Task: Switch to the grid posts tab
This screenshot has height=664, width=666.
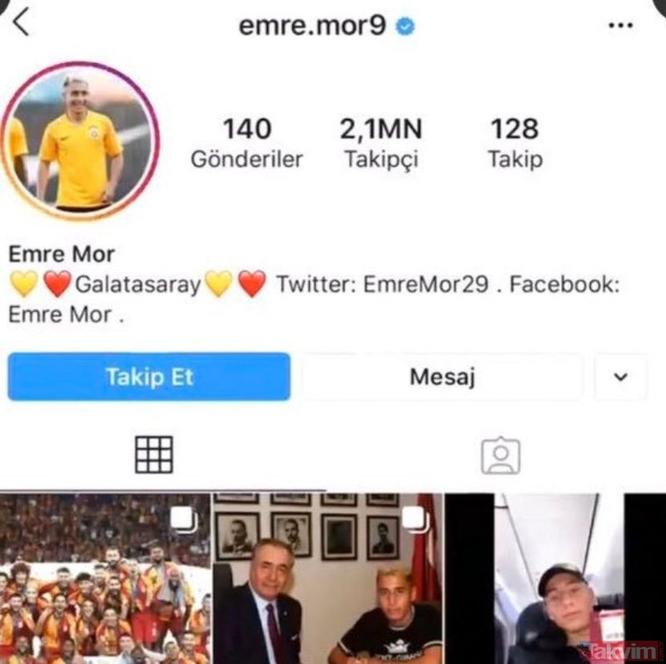Action: [153, 455]
